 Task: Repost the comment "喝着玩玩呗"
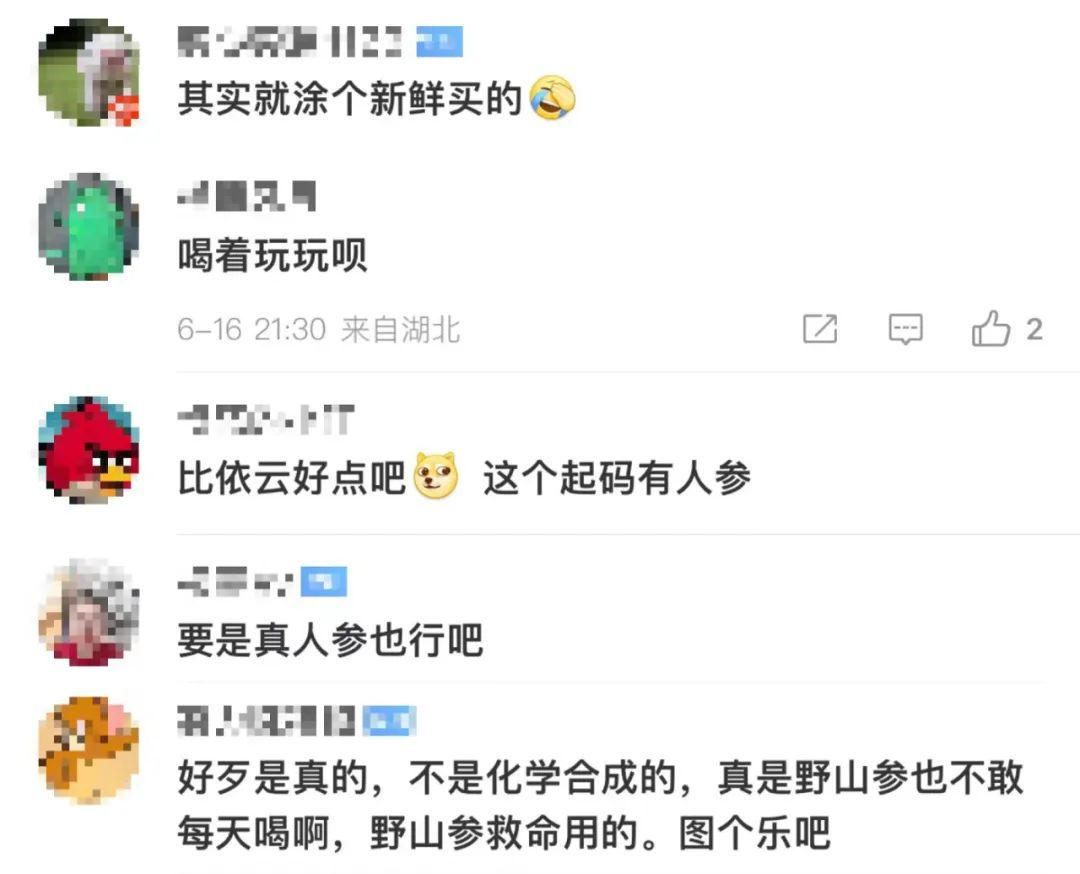coord(820,328)
